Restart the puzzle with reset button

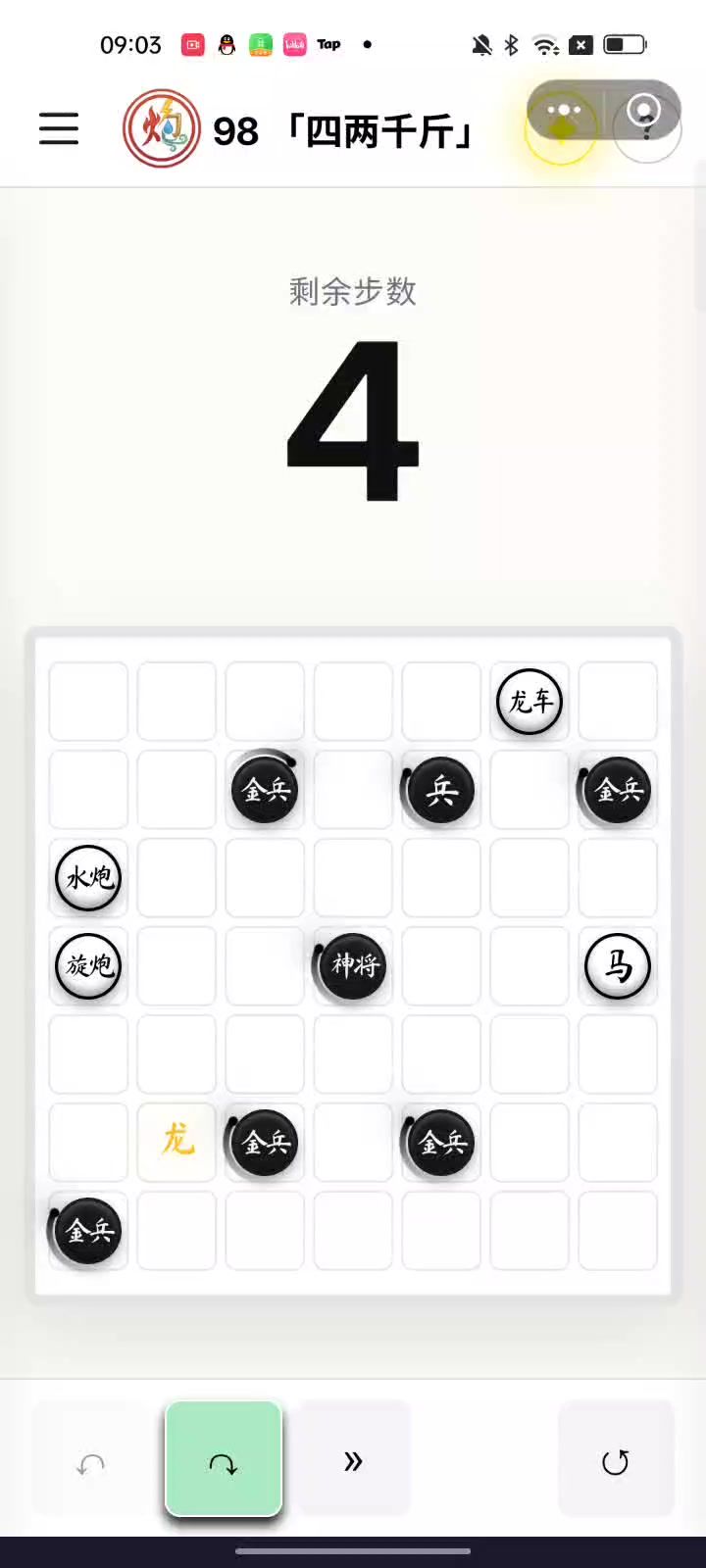point(615,1461)
